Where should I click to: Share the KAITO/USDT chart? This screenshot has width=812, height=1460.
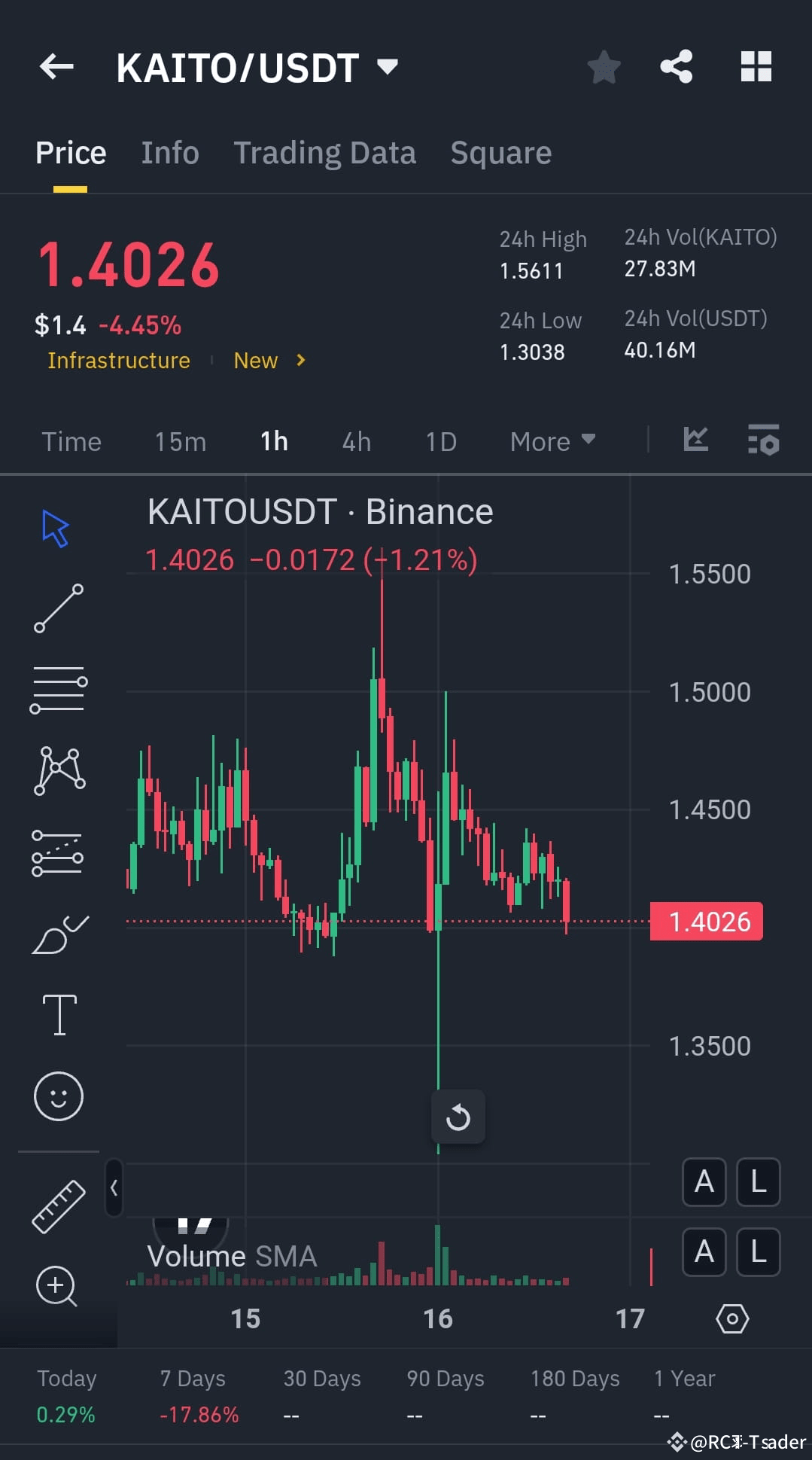coord(676,66)
